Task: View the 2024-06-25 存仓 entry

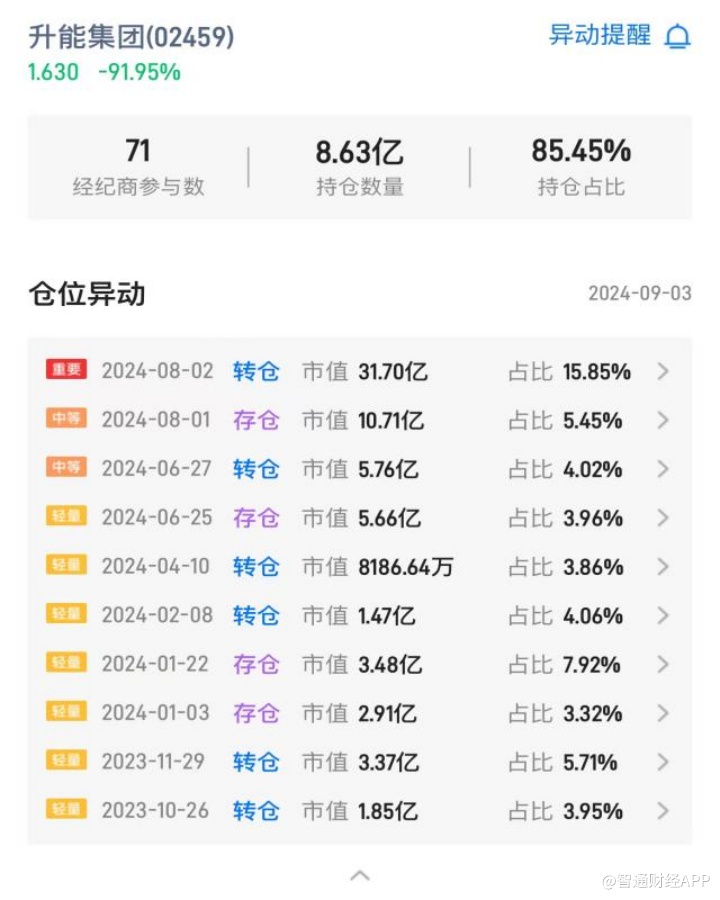Action: (360, 518)
